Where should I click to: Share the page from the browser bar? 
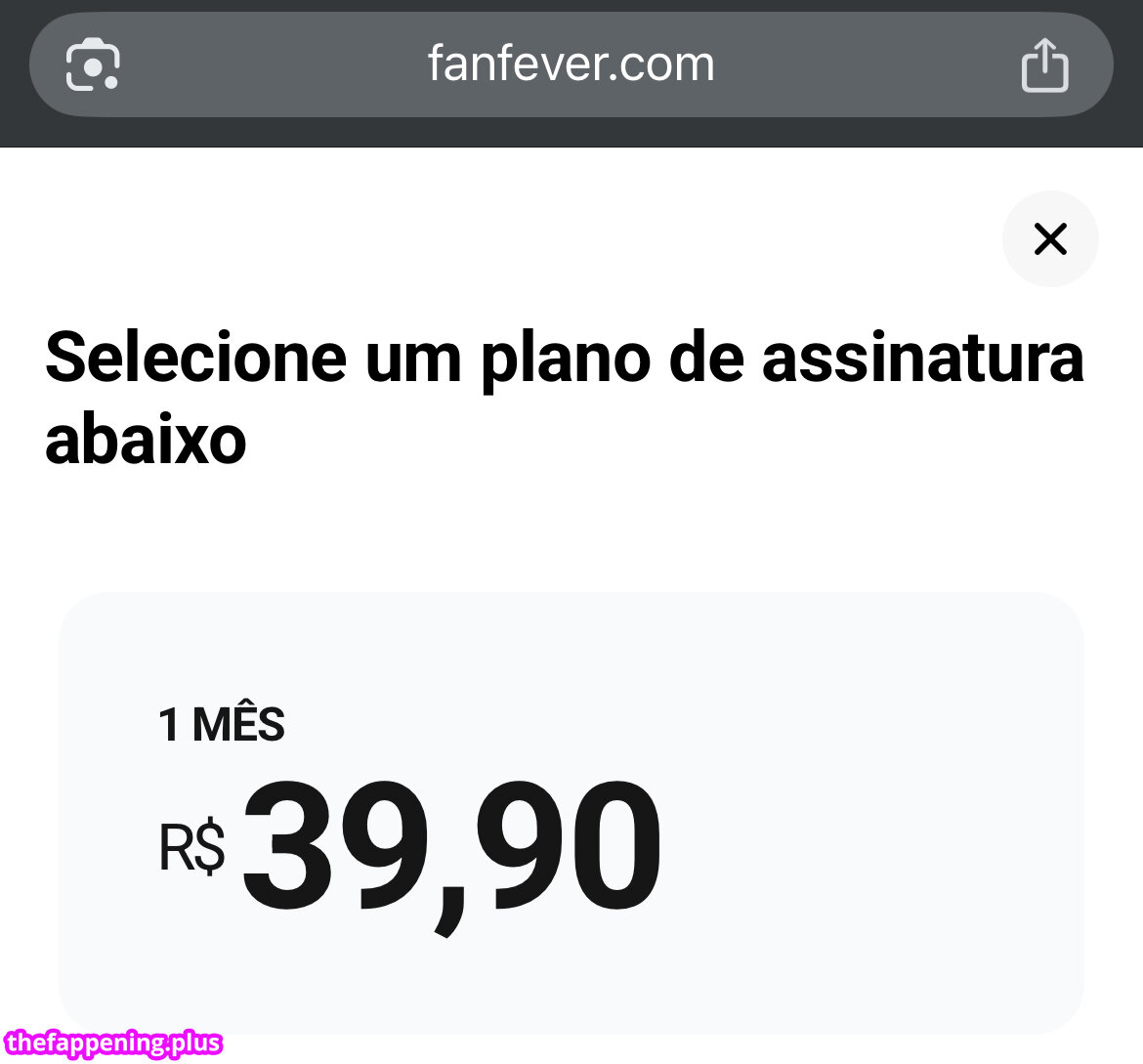coord(1044,65)
